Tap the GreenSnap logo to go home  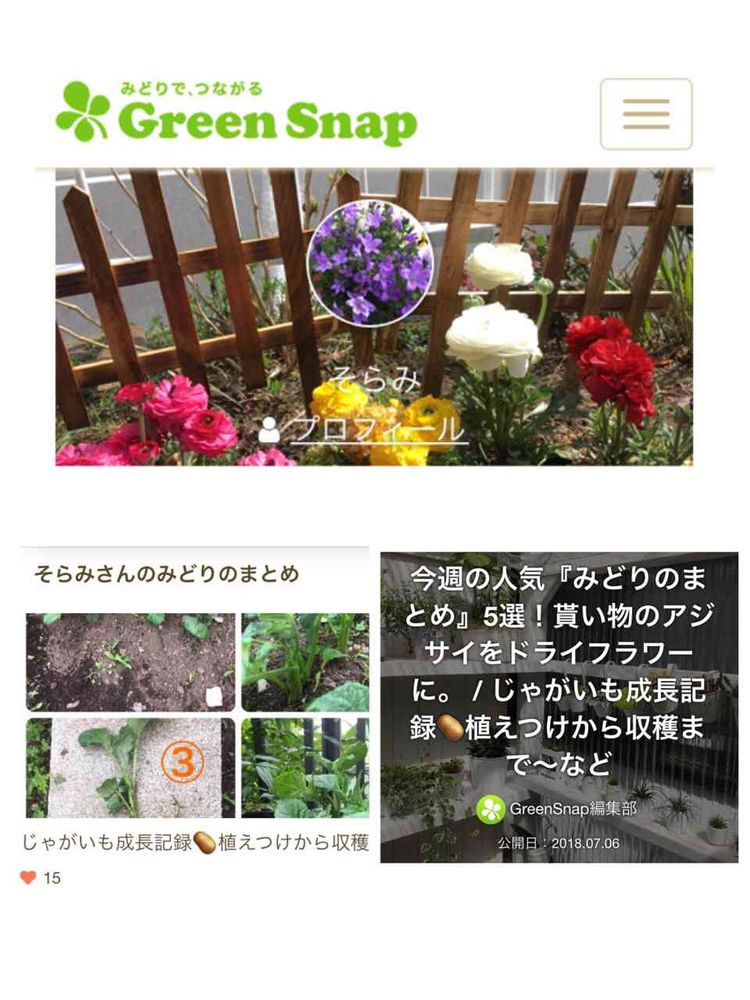point(237,112)
